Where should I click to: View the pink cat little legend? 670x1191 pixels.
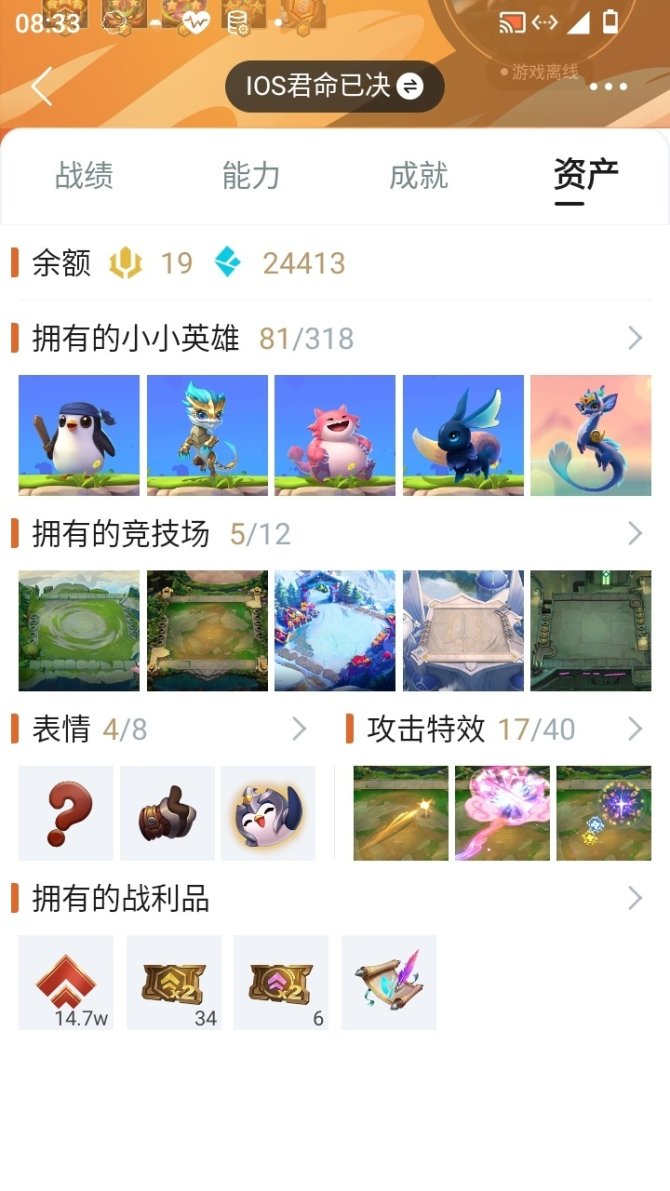tap(335, 435)
